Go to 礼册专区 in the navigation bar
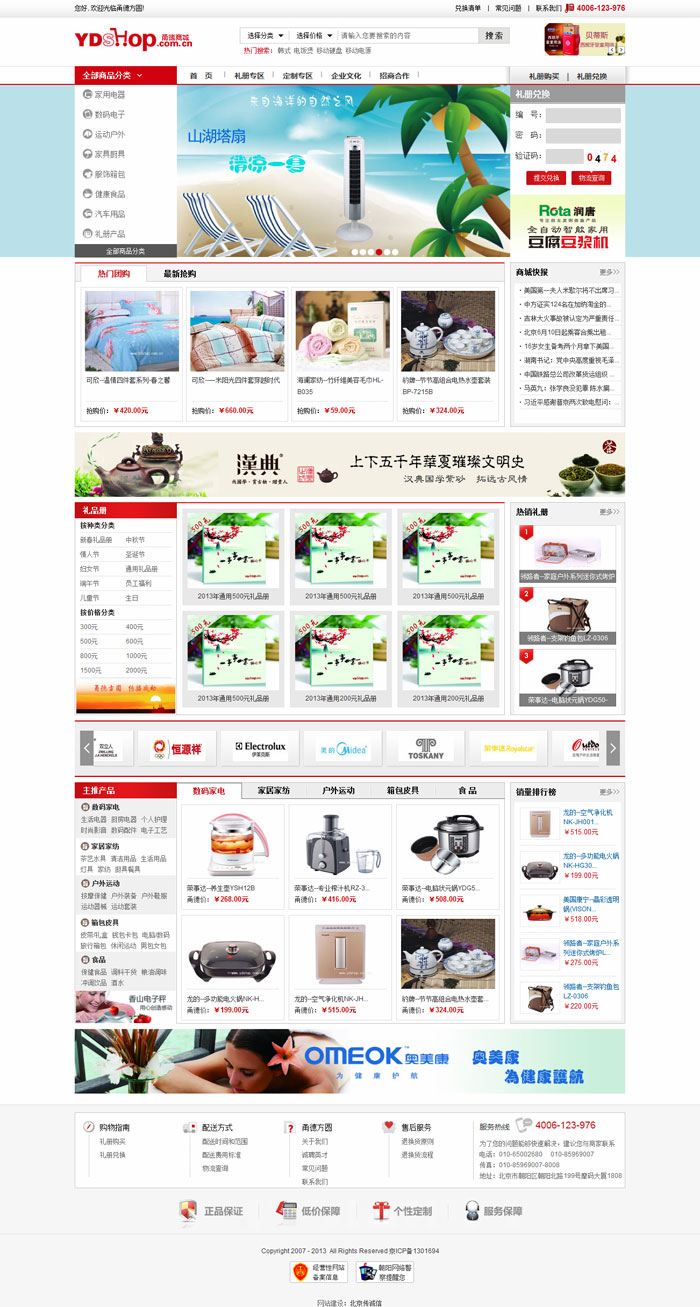700x1307 pixels. (249, 76)
